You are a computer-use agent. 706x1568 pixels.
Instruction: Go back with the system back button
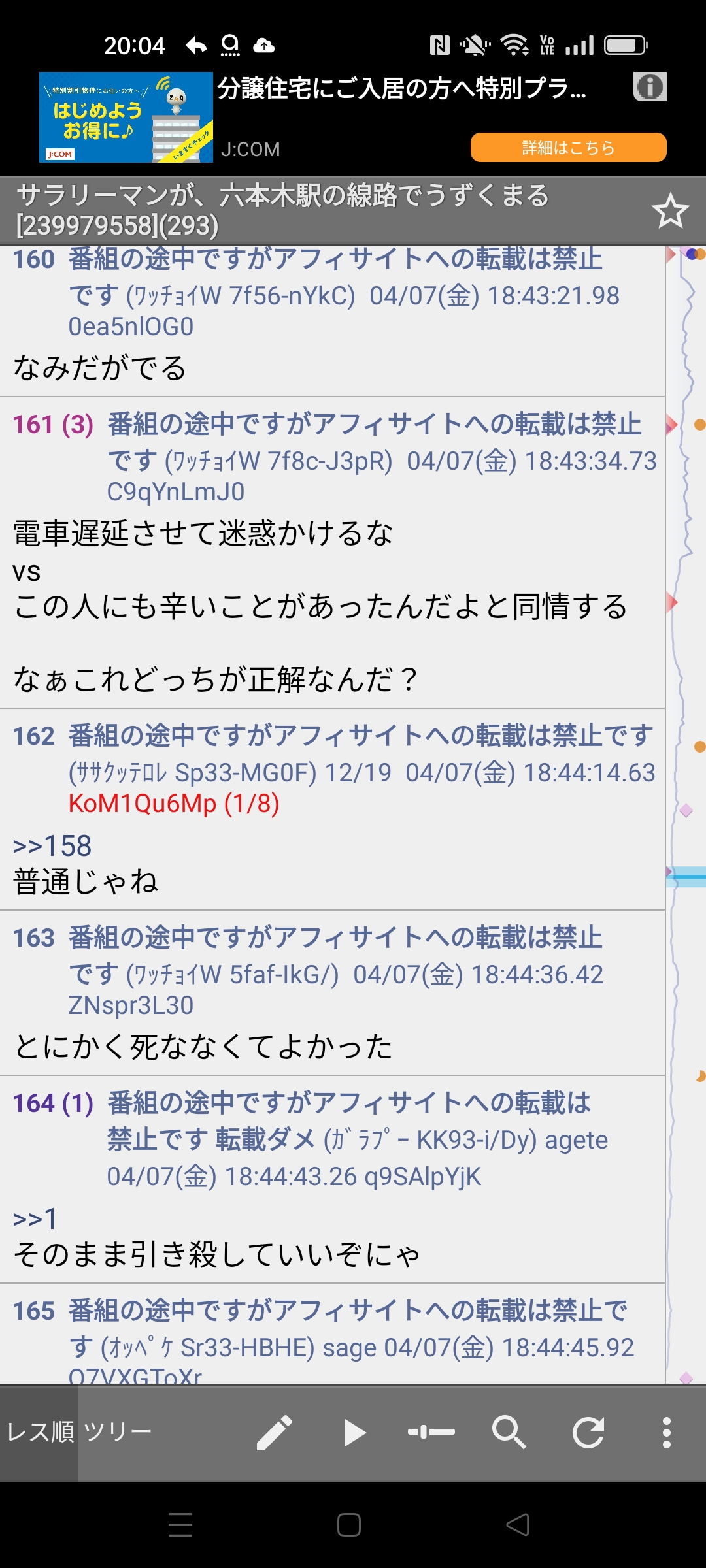pos(518,1525)
